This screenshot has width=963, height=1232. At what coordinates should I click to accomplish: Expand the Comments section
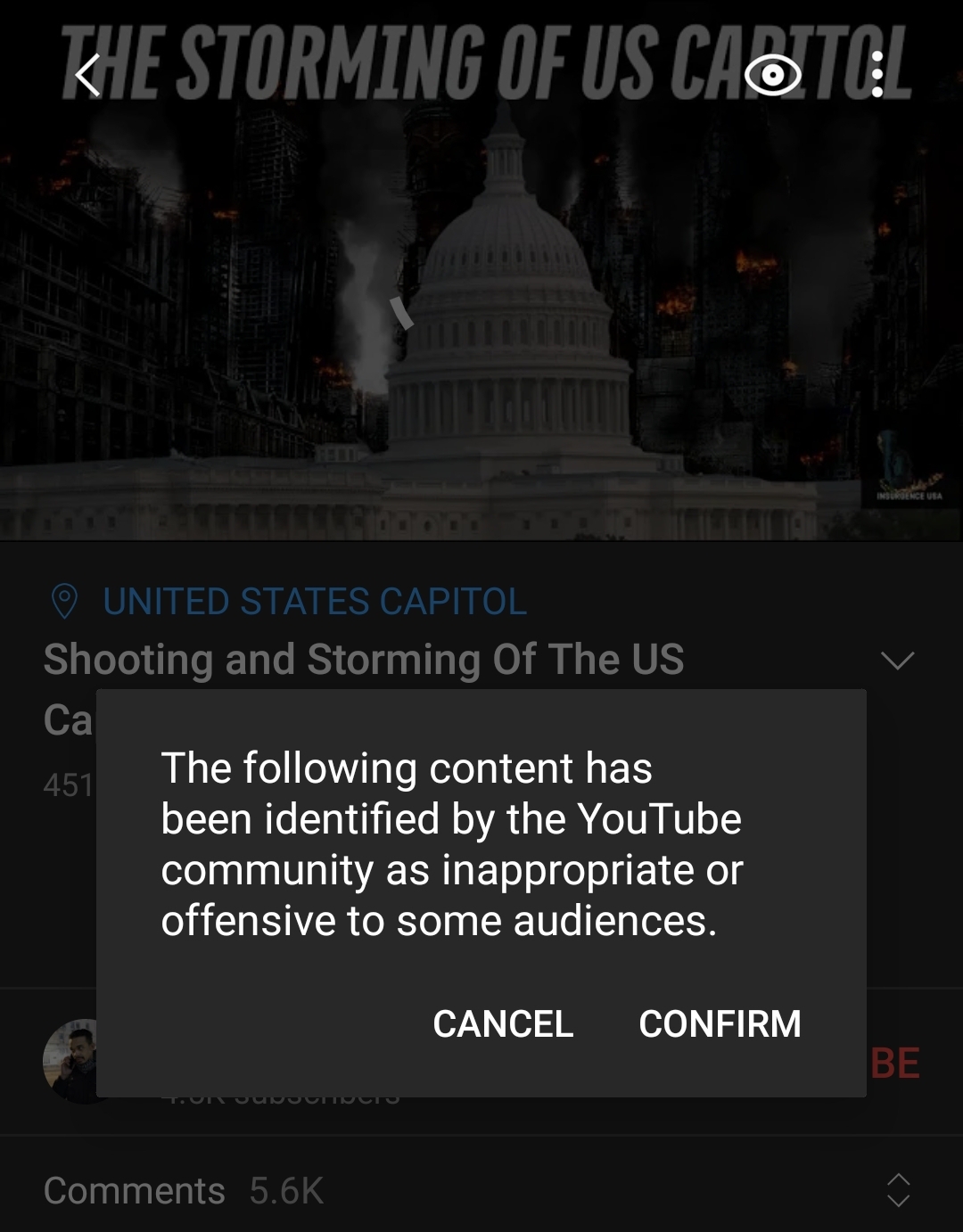[898, 1190]
